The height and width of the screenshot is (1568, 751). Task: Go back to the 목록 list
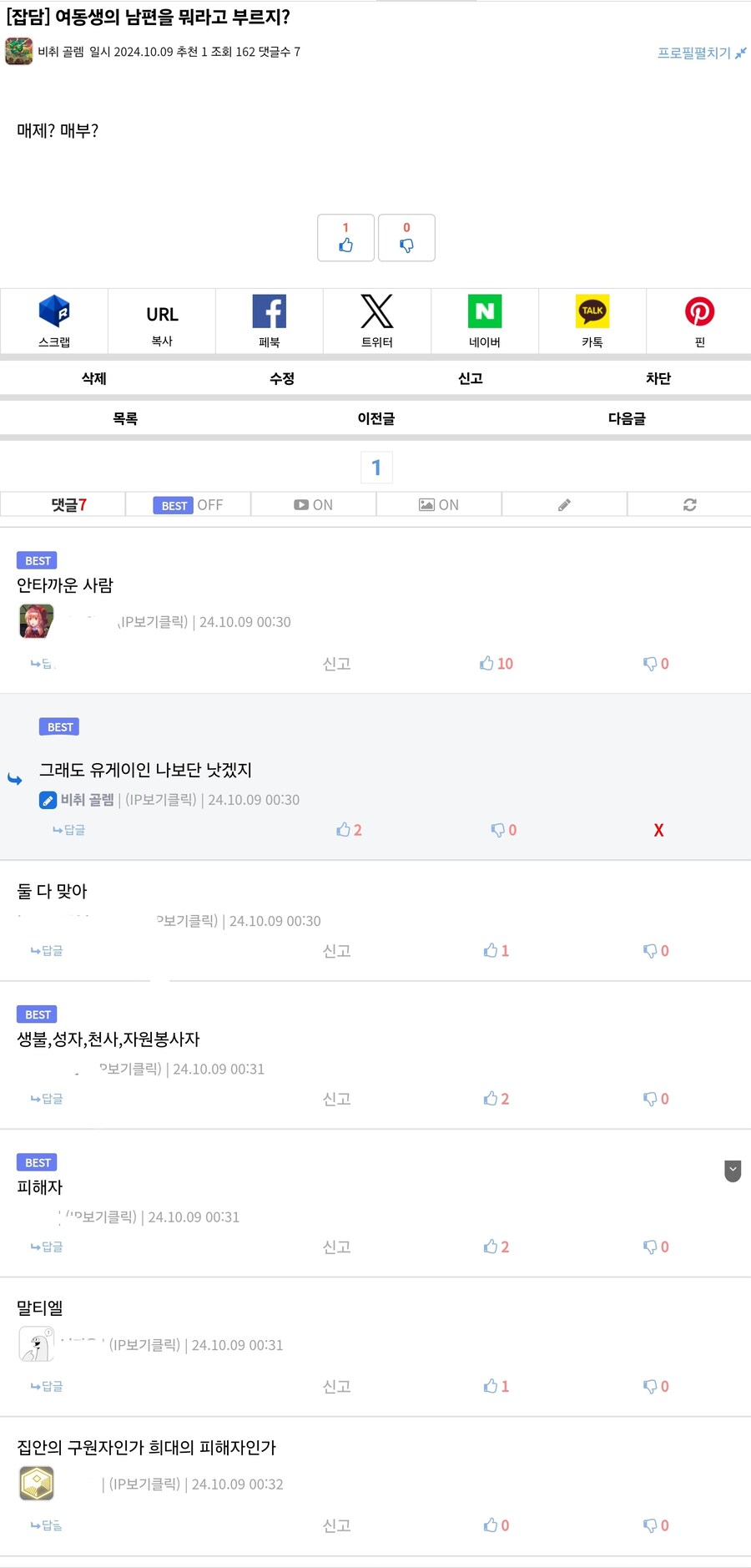(125, 418)
